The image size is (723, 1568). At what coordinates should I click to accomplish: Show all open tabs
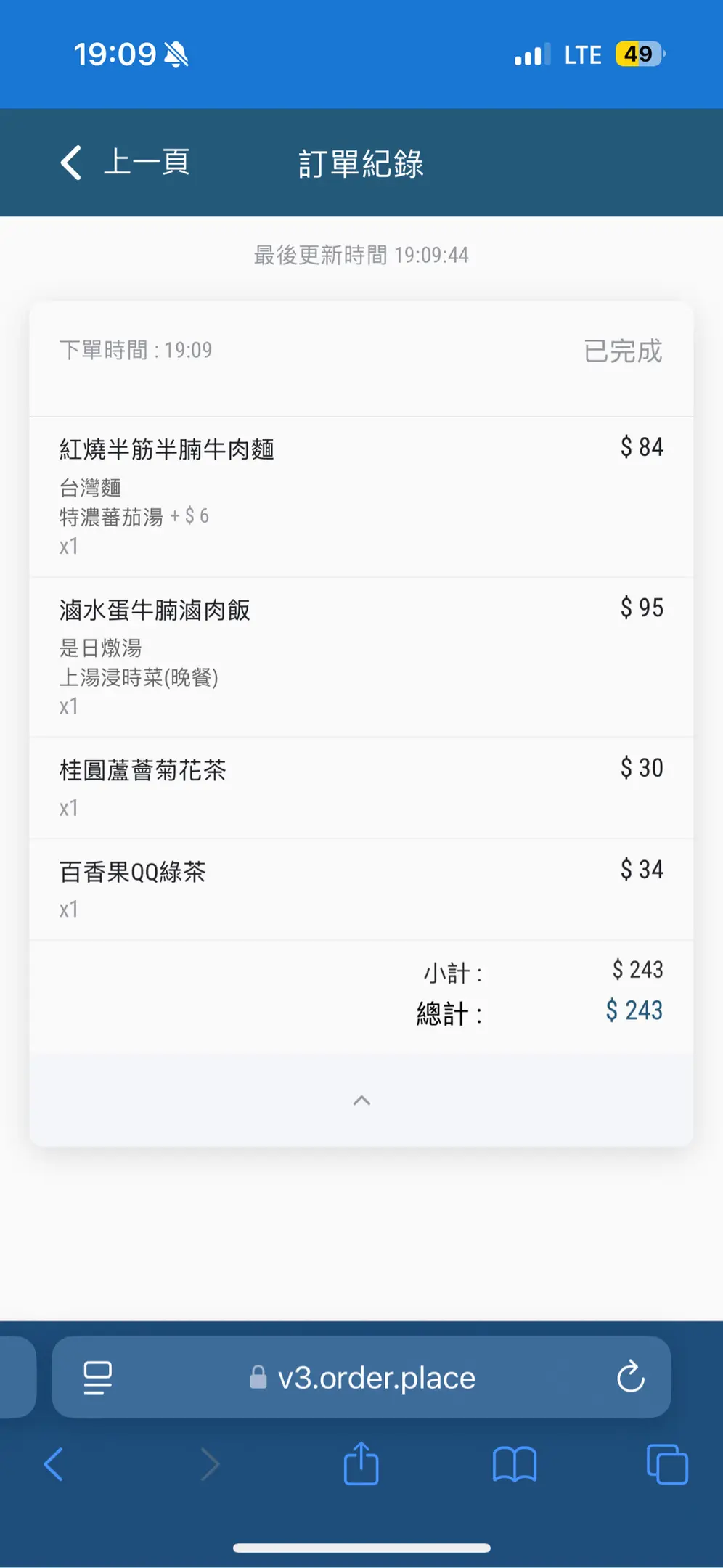[666, 1464]
